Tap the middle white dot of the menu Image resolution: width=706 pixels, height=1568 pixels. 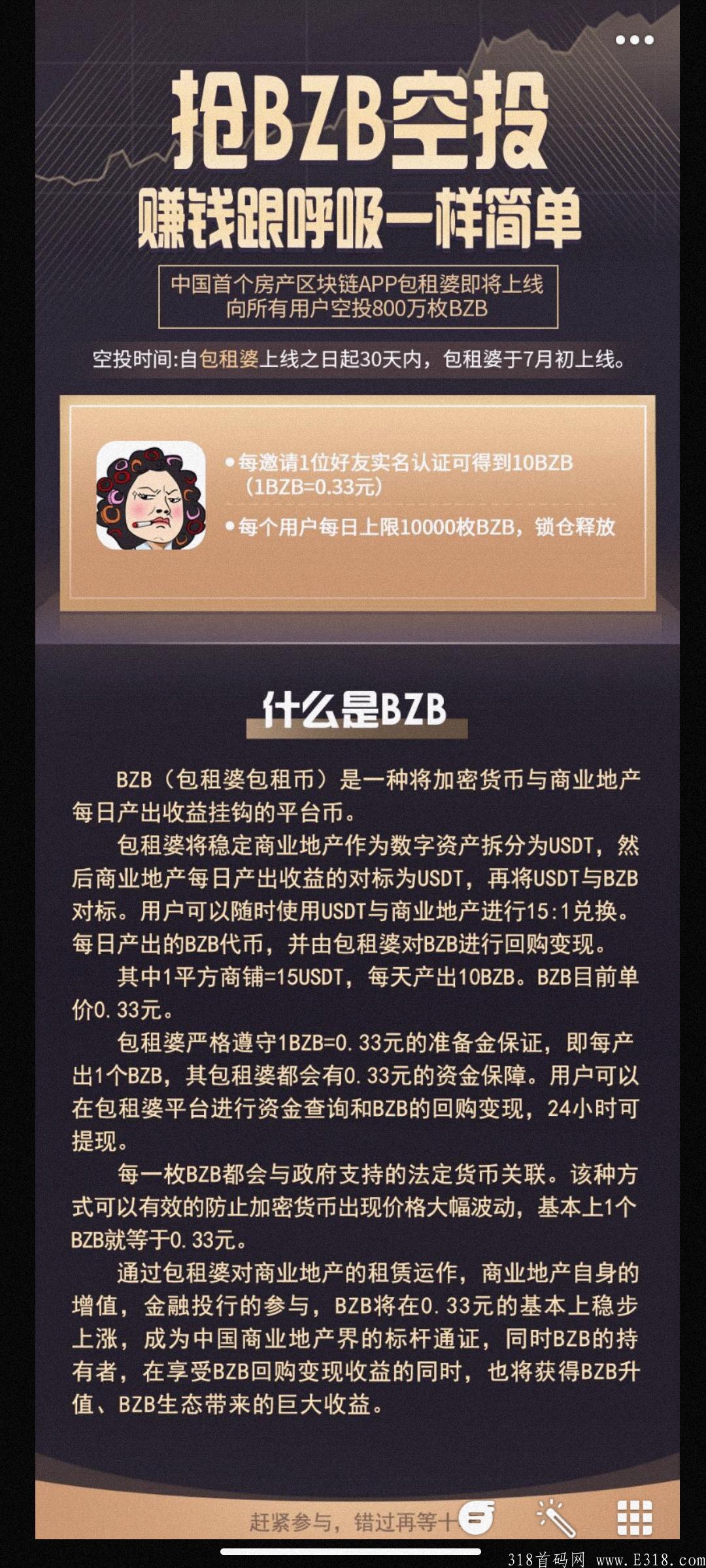[634, 41]
